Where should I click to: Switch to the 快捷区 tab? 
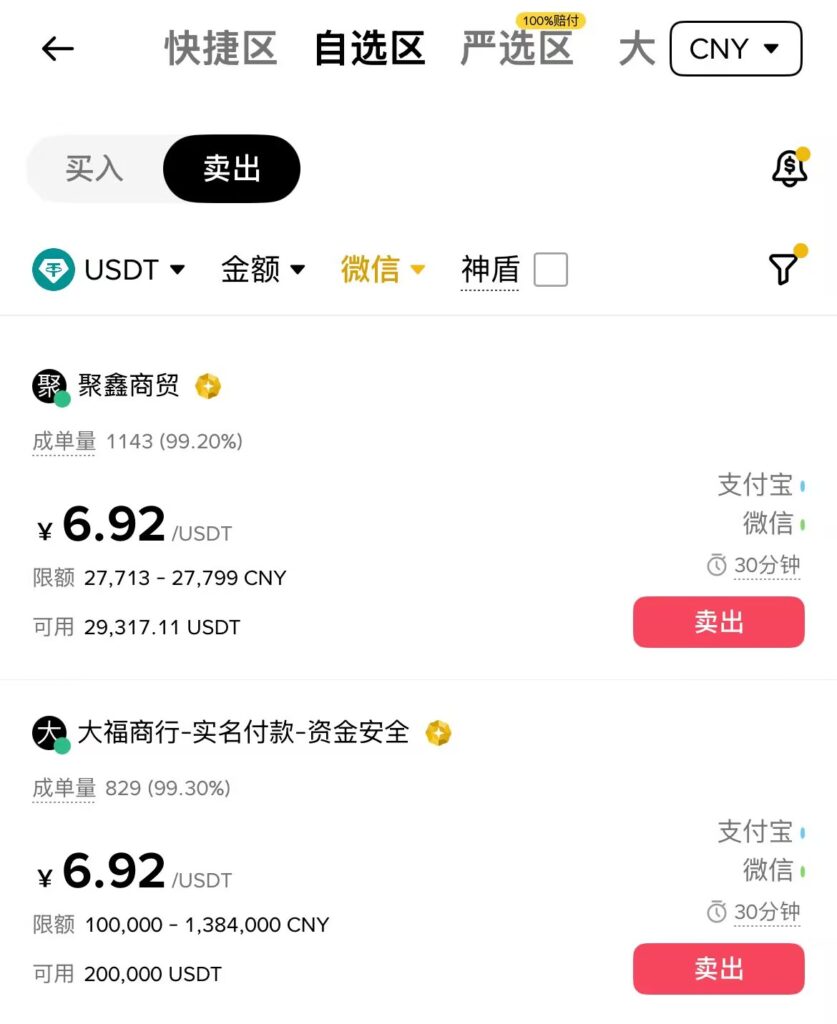pyautogui.click(x=221, y=49)
